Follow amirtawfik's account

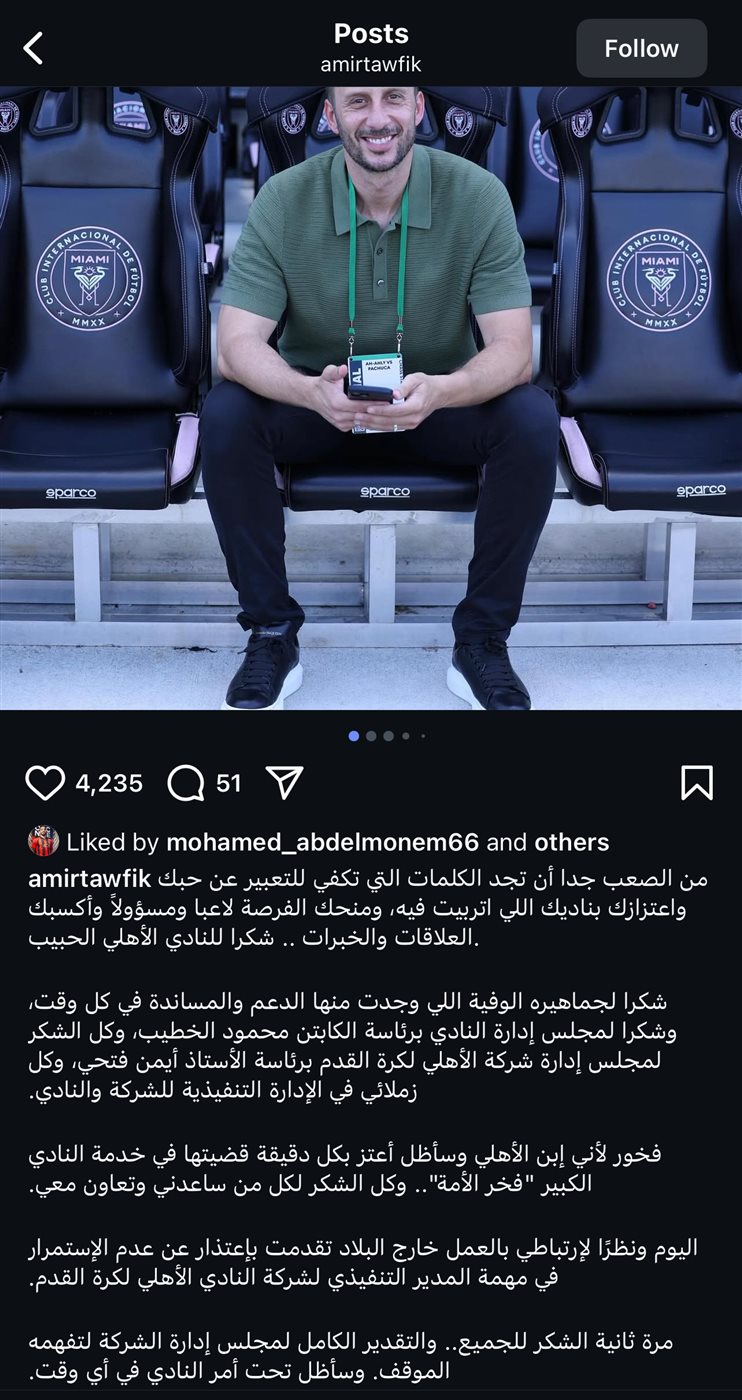coord(641,48)
